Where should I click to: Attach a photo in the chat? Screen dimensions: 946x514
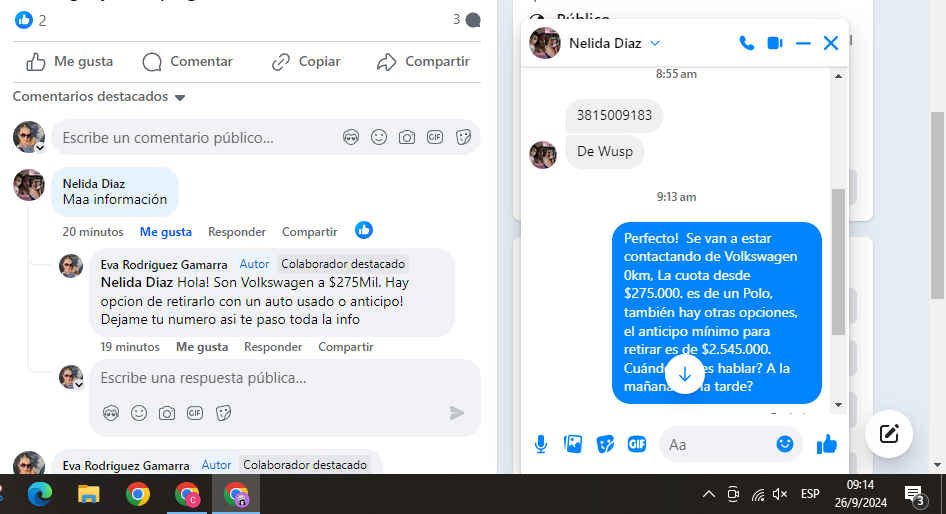tap(573, 444)
